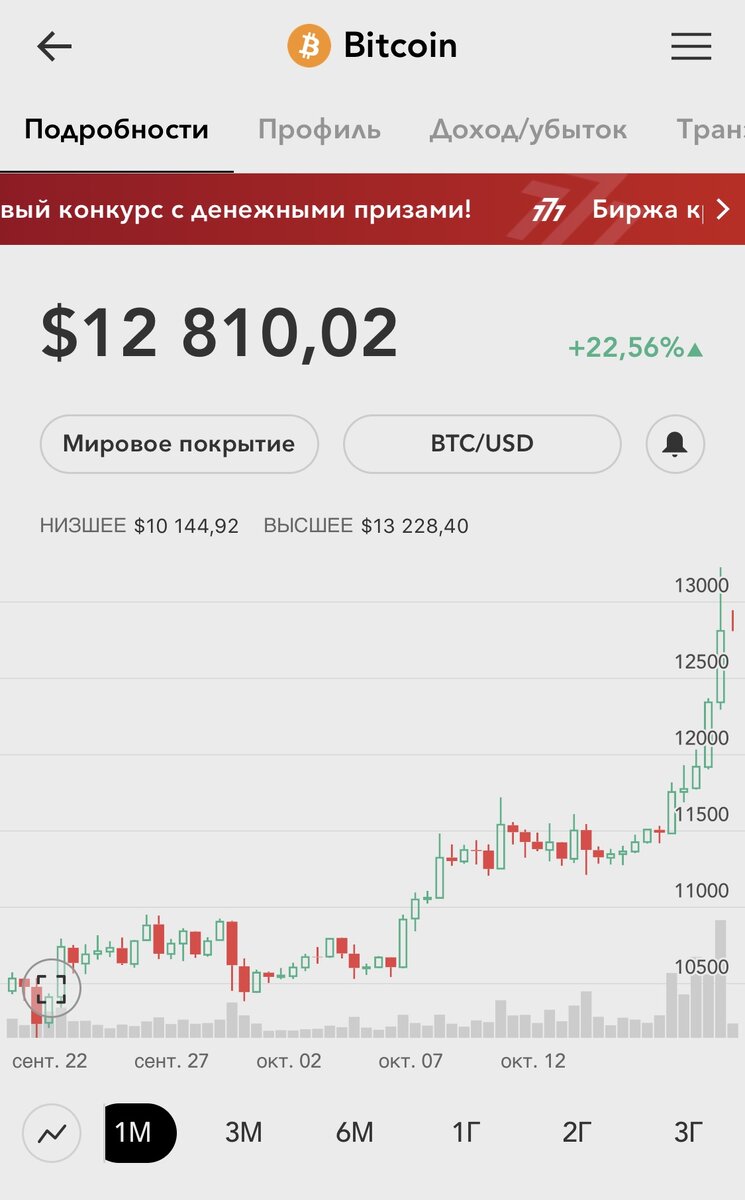The width and height of the screenshot is (745, 1200).
Task: Expand the chart to fullscreen
Action: pos(51,988)
